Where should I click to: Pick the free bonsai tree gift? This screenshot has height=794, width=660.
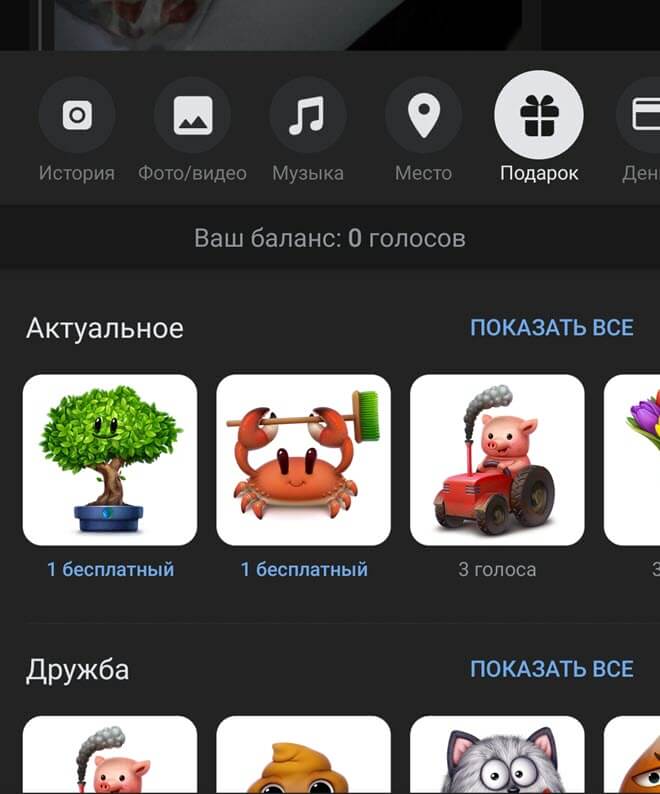point(110,460)
